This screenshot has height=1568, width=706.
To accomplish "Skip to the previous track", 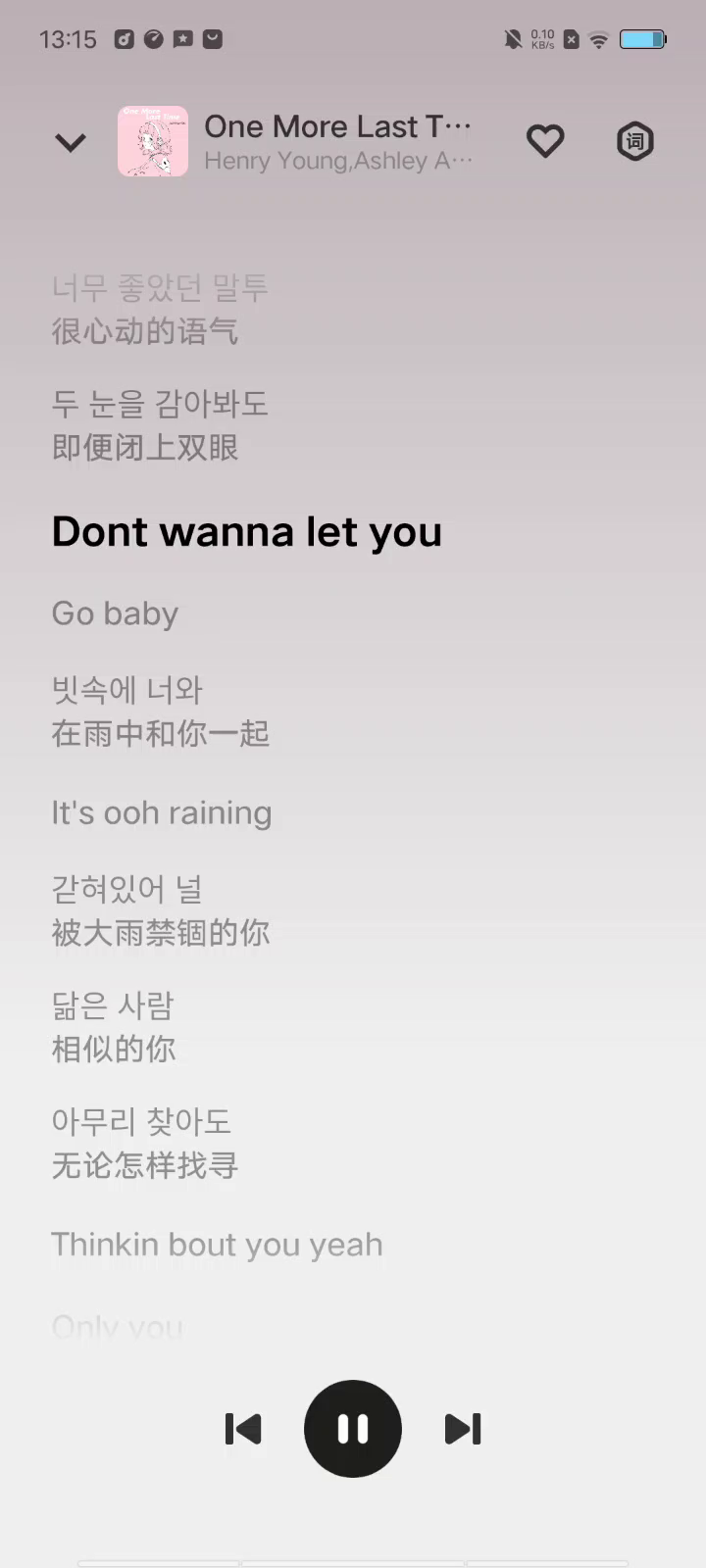I will 243,1429.
